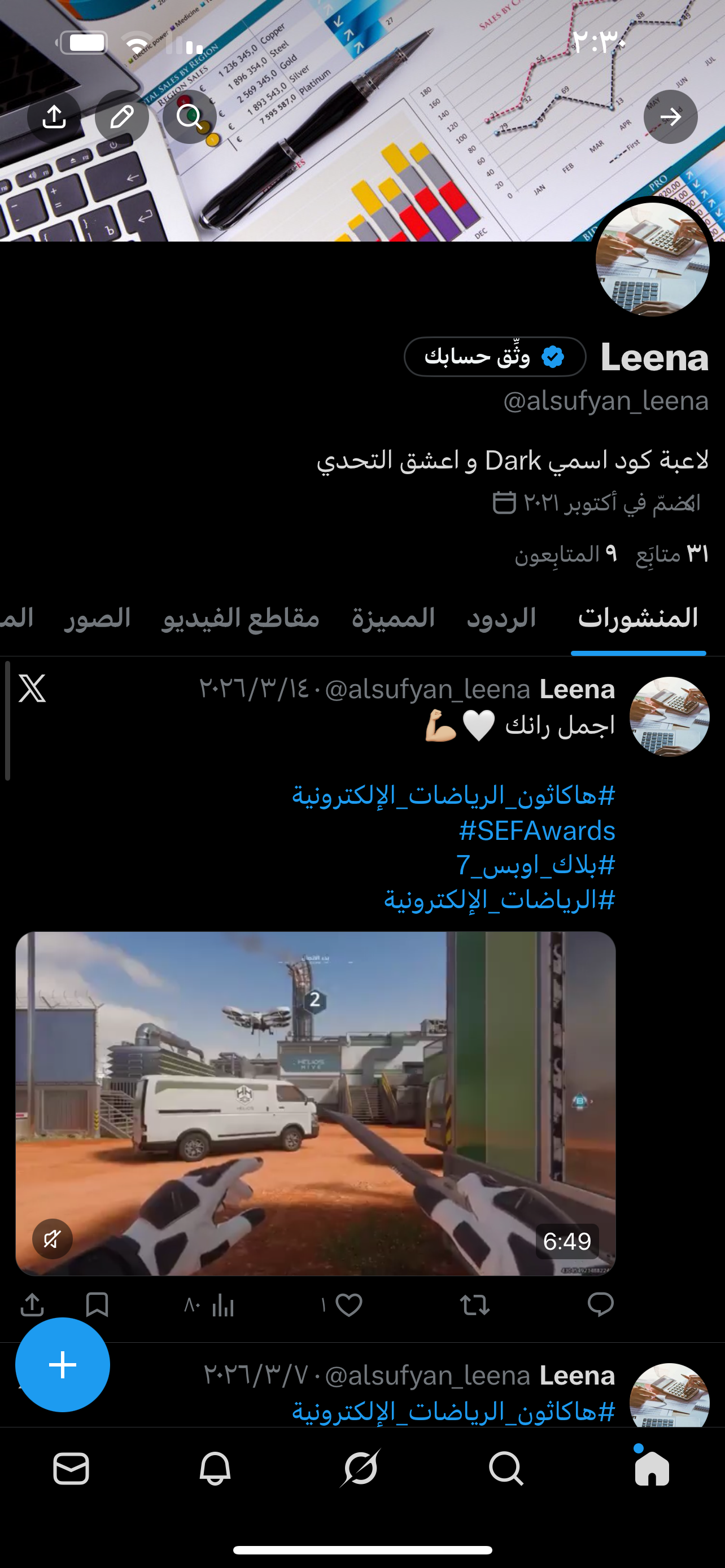Play the 6:49 gameplay video
Viewport: 725px width, 1568px height.
pos(315,1103)
